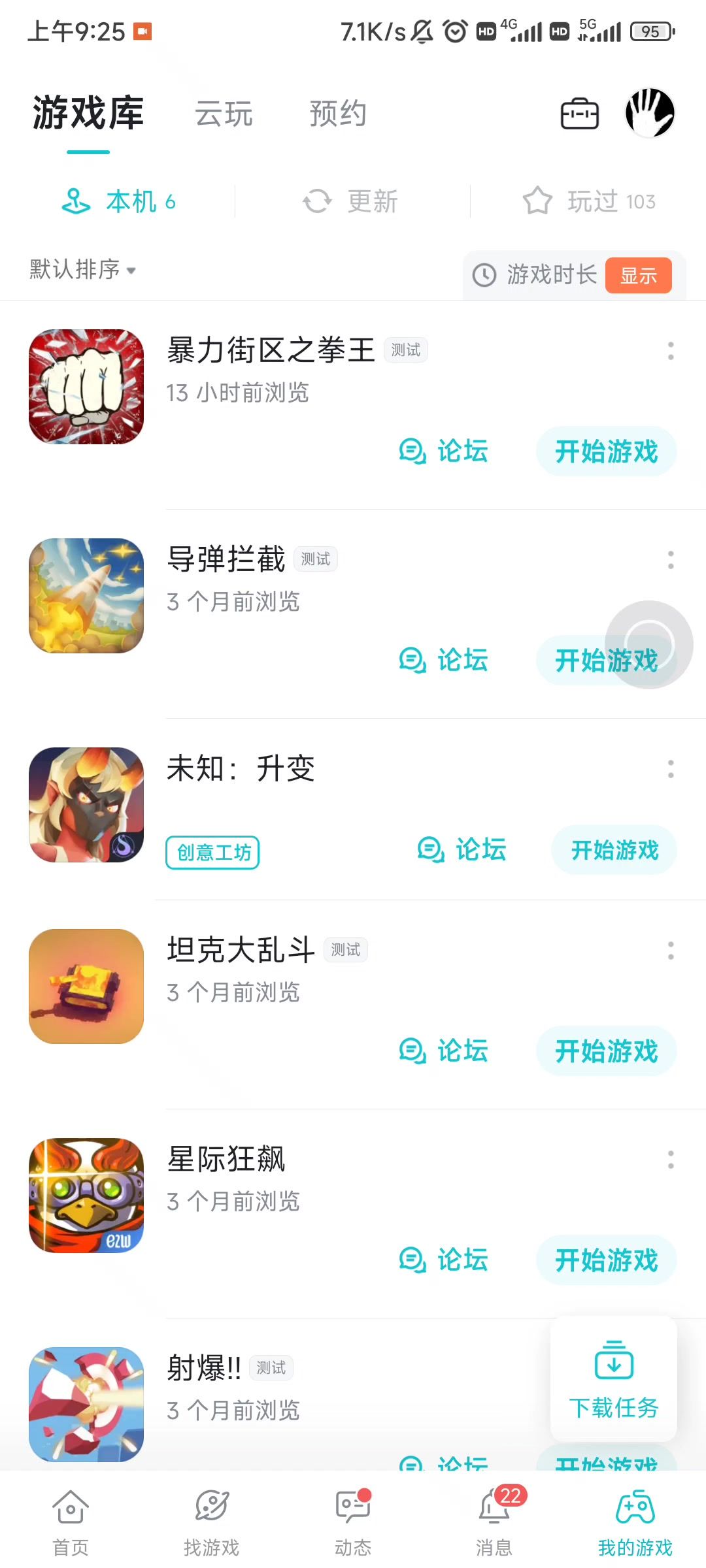Start the game 星际狂飙
The image size is (706, 1568).
606,1260
